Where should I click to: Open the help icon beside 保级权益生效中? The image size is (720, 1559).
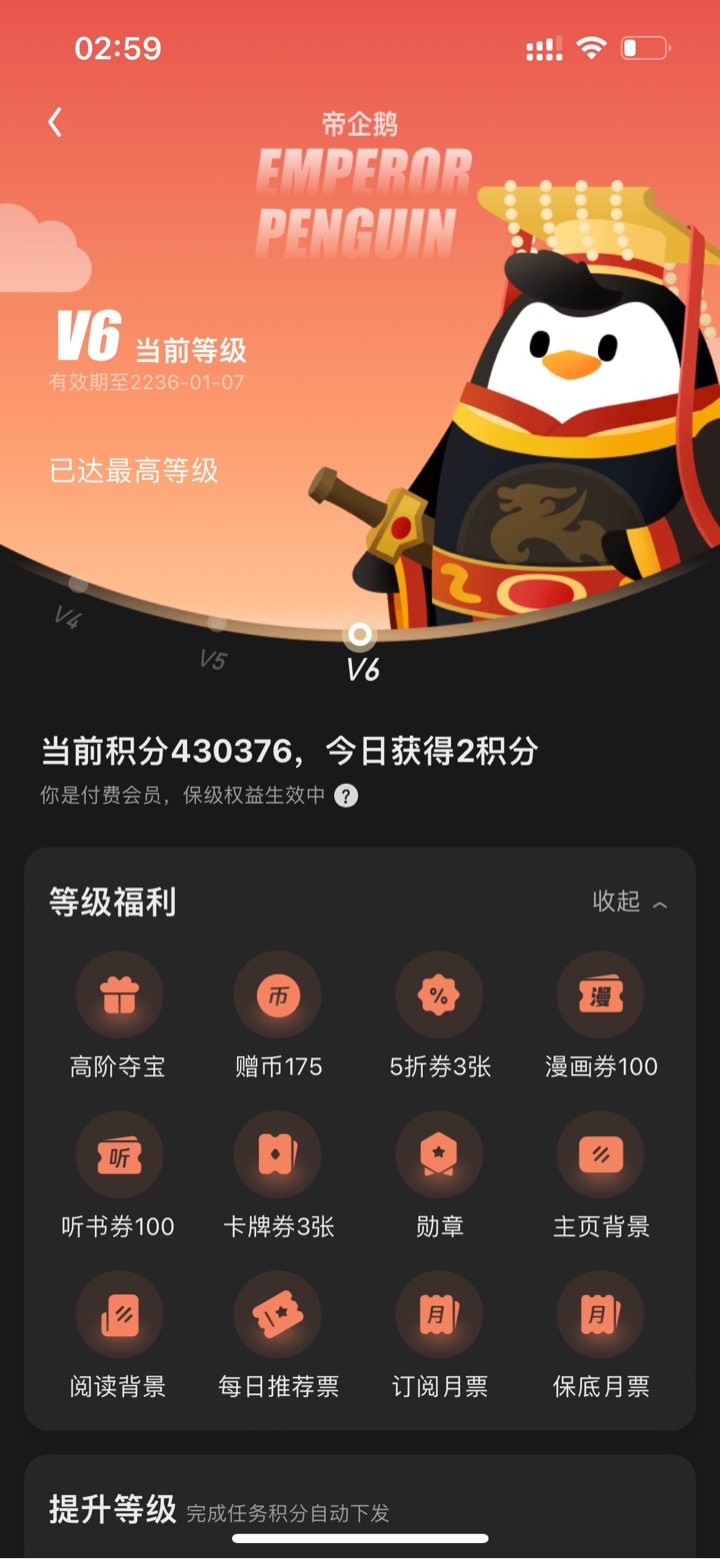[x=346, y=796]
